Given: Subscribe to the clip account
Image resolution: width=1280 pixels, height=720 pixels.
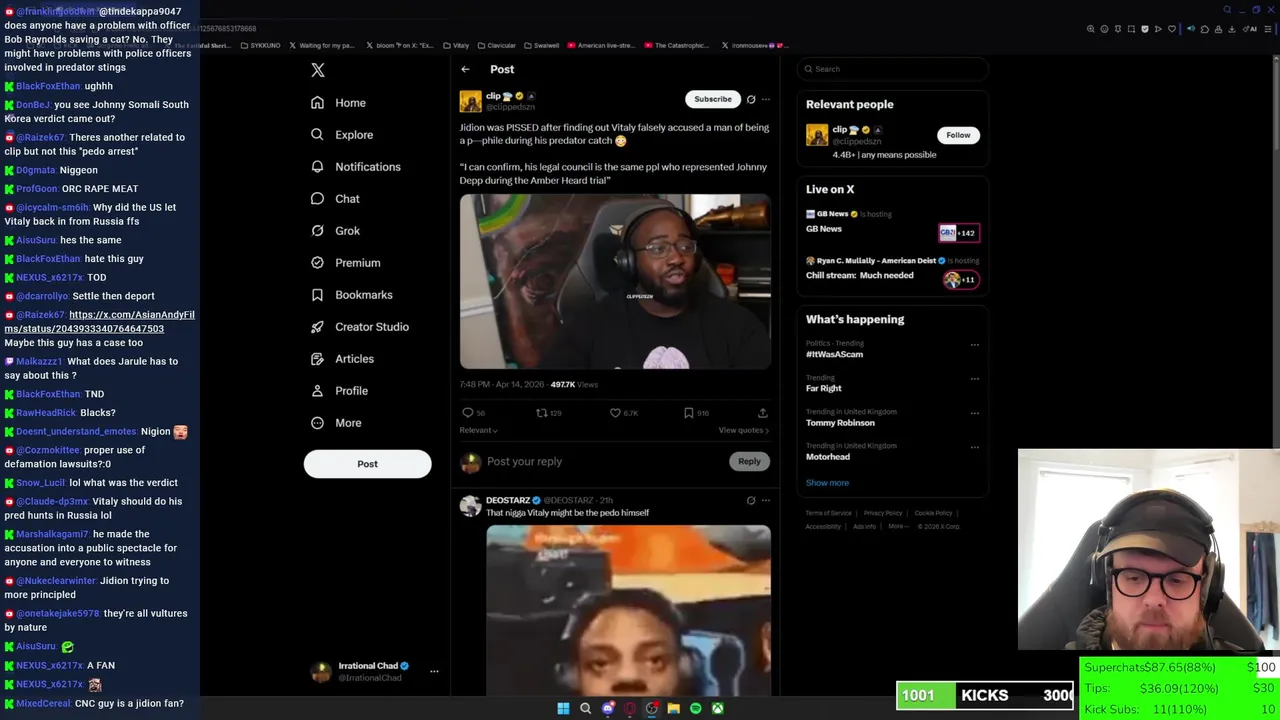Looking at the screenshot, I should (x=713, y=99).
